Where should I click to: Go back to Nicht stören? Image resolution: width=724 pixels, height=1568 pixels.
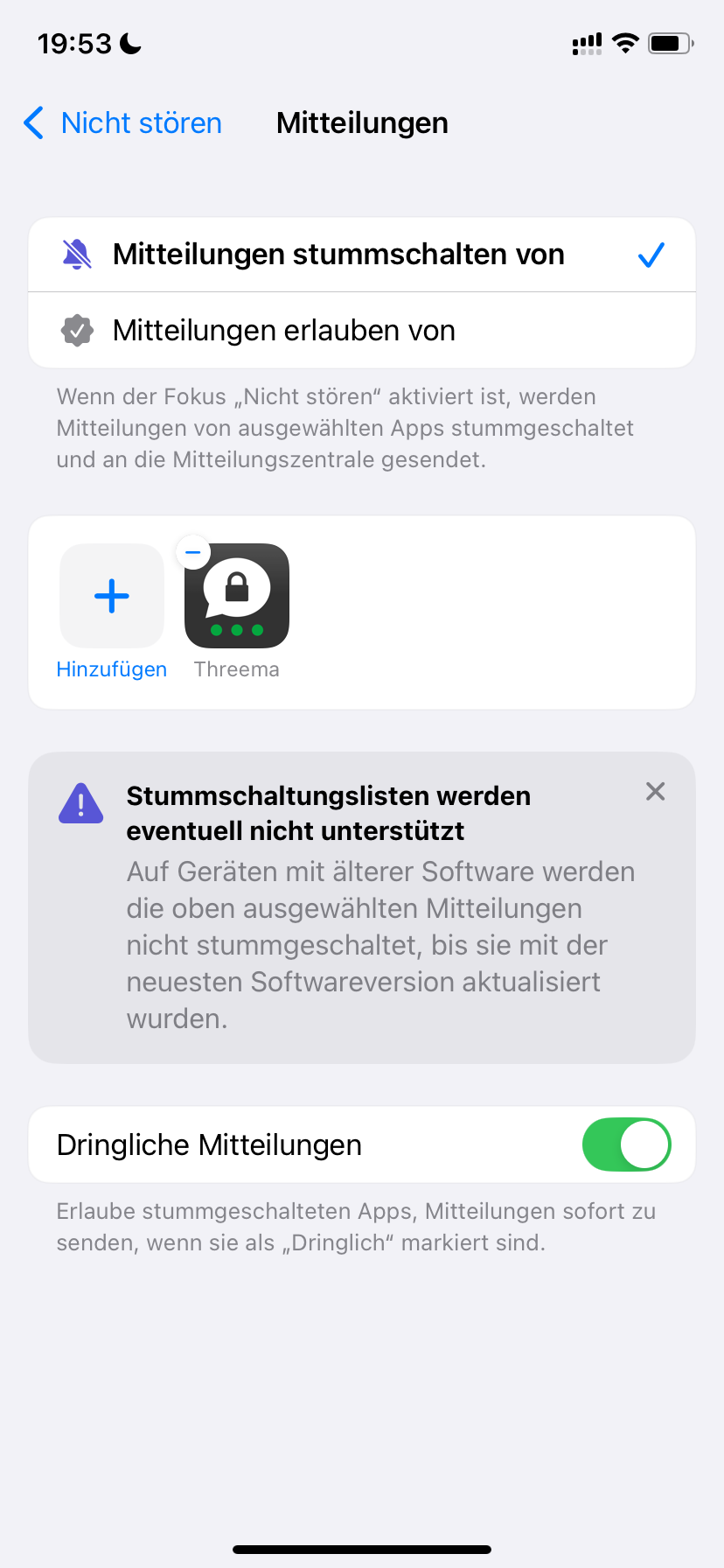(122, 123)
